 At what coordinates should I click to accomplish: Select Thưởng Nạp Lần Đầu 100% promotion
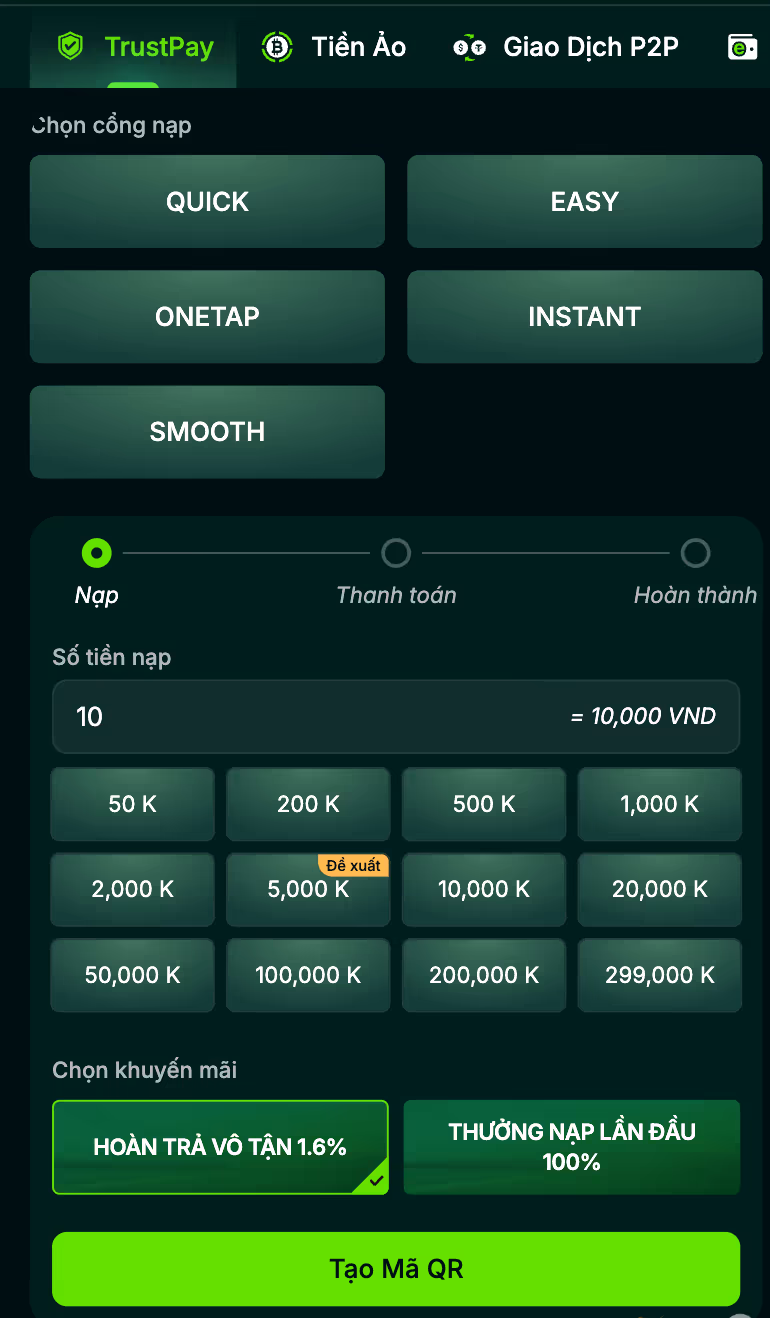(572, 1147)
